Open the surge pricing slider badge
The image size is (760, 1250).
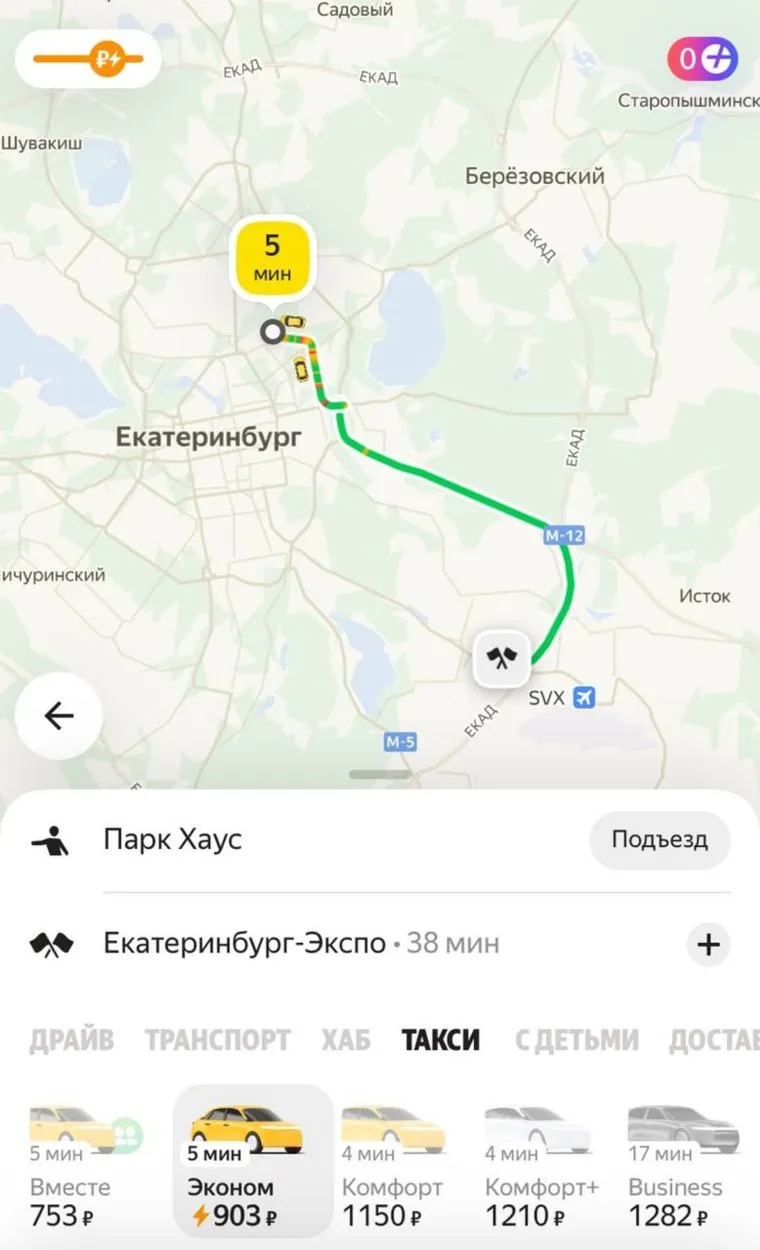click(x=88, y=59)
